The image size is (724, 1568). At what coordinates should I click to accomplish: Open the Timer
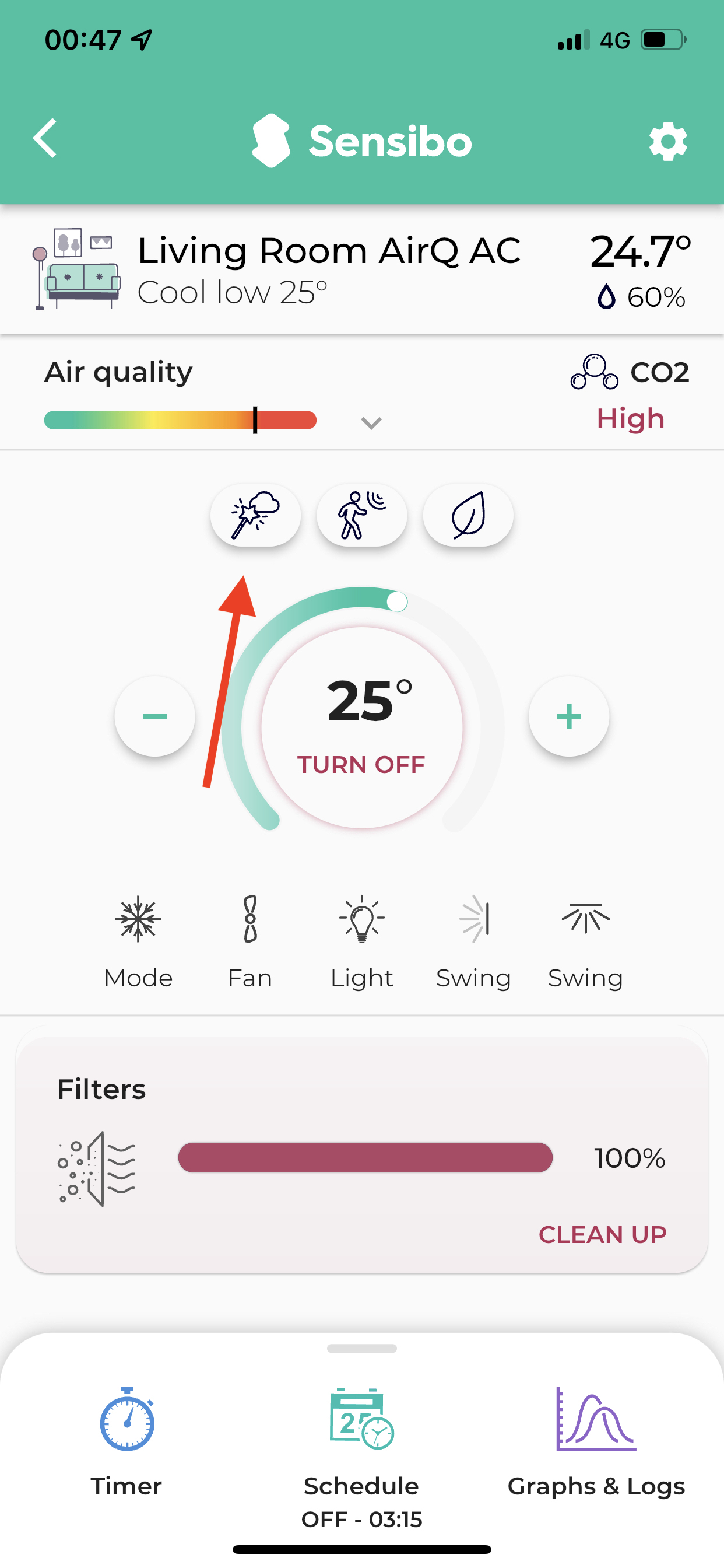(x=126, y=1443)
